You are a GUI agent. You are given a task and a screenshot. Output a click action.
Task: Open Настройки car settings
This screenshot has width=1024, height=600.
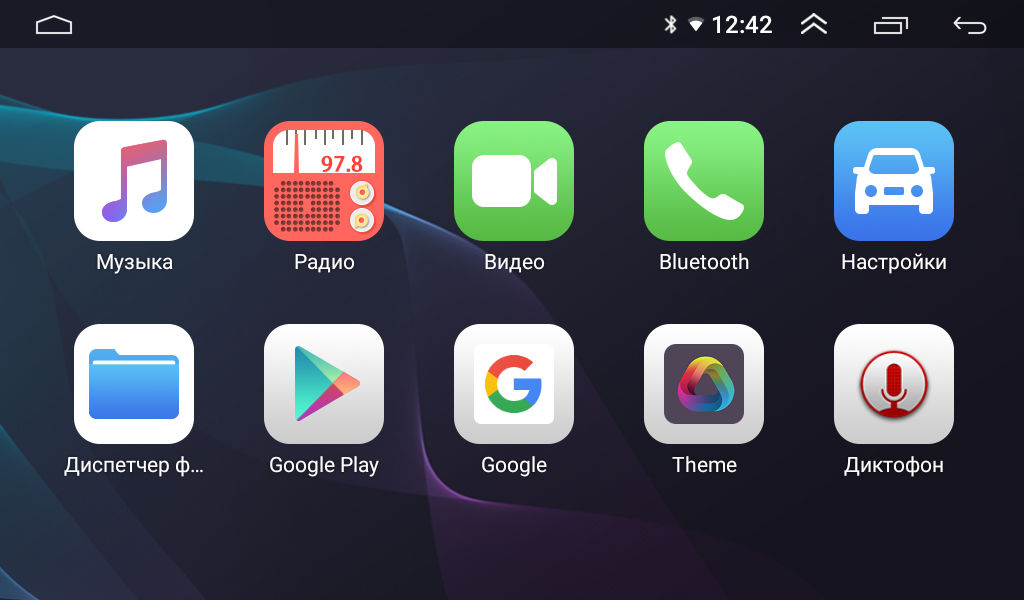[894, 181]
